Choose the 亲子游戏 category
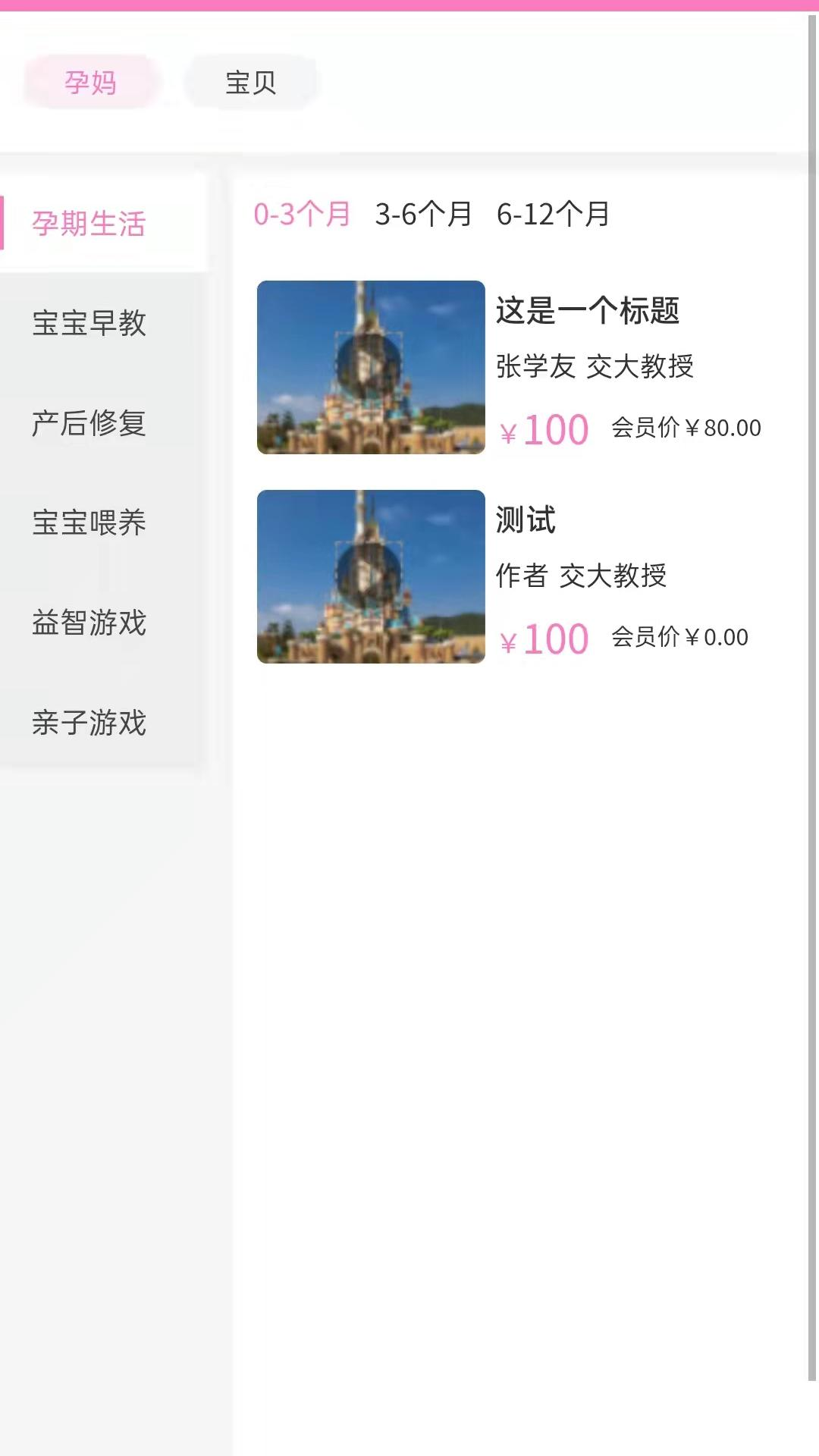The image size is (819, 1456). click(89, 723)
